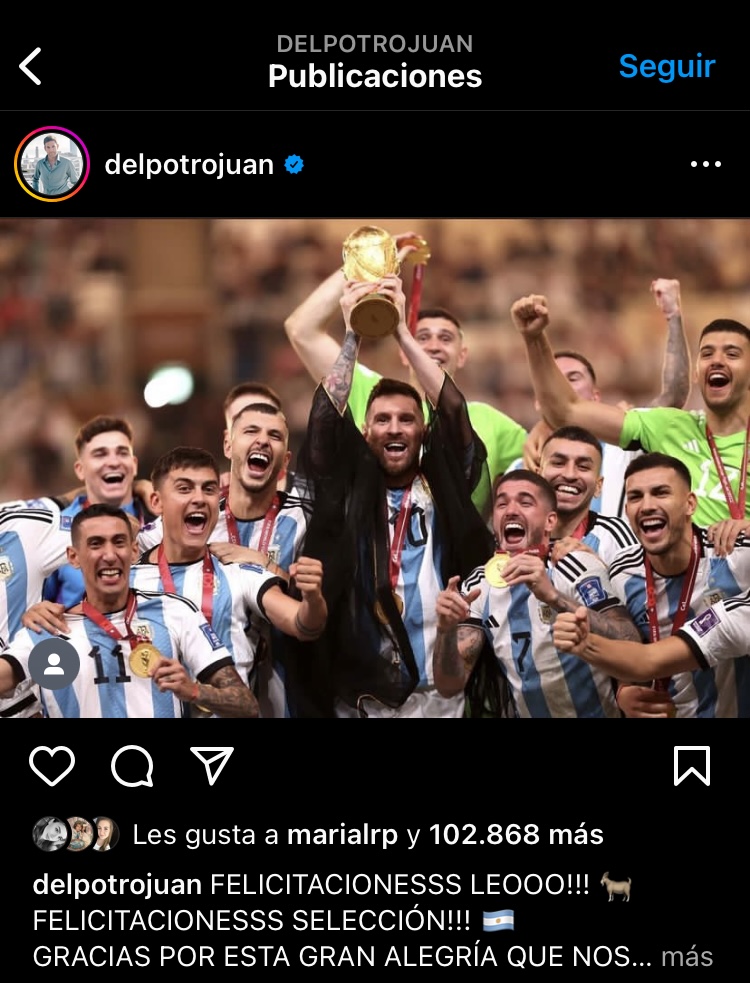The width and height of the screenshot is (750, 983).
Task: Like the post with the heart icon
Action: coord(52,766)
